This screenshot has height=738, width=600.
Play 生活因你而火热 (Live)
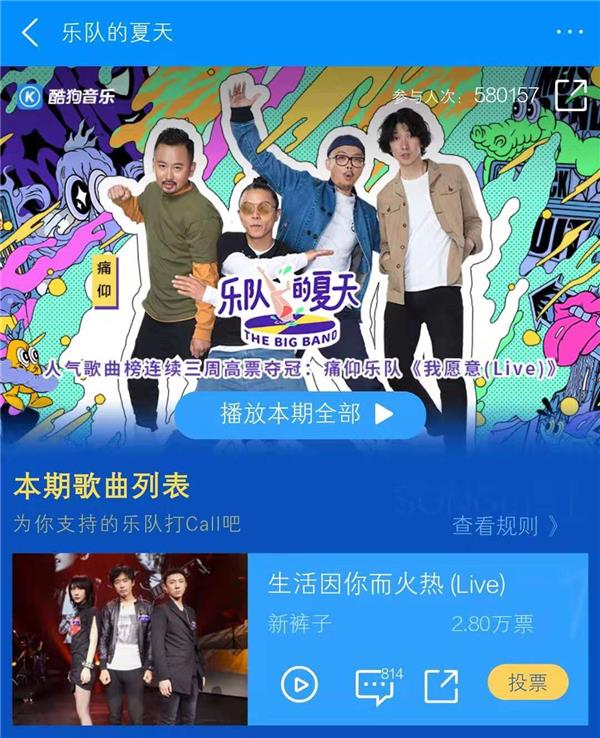(299, 684)
